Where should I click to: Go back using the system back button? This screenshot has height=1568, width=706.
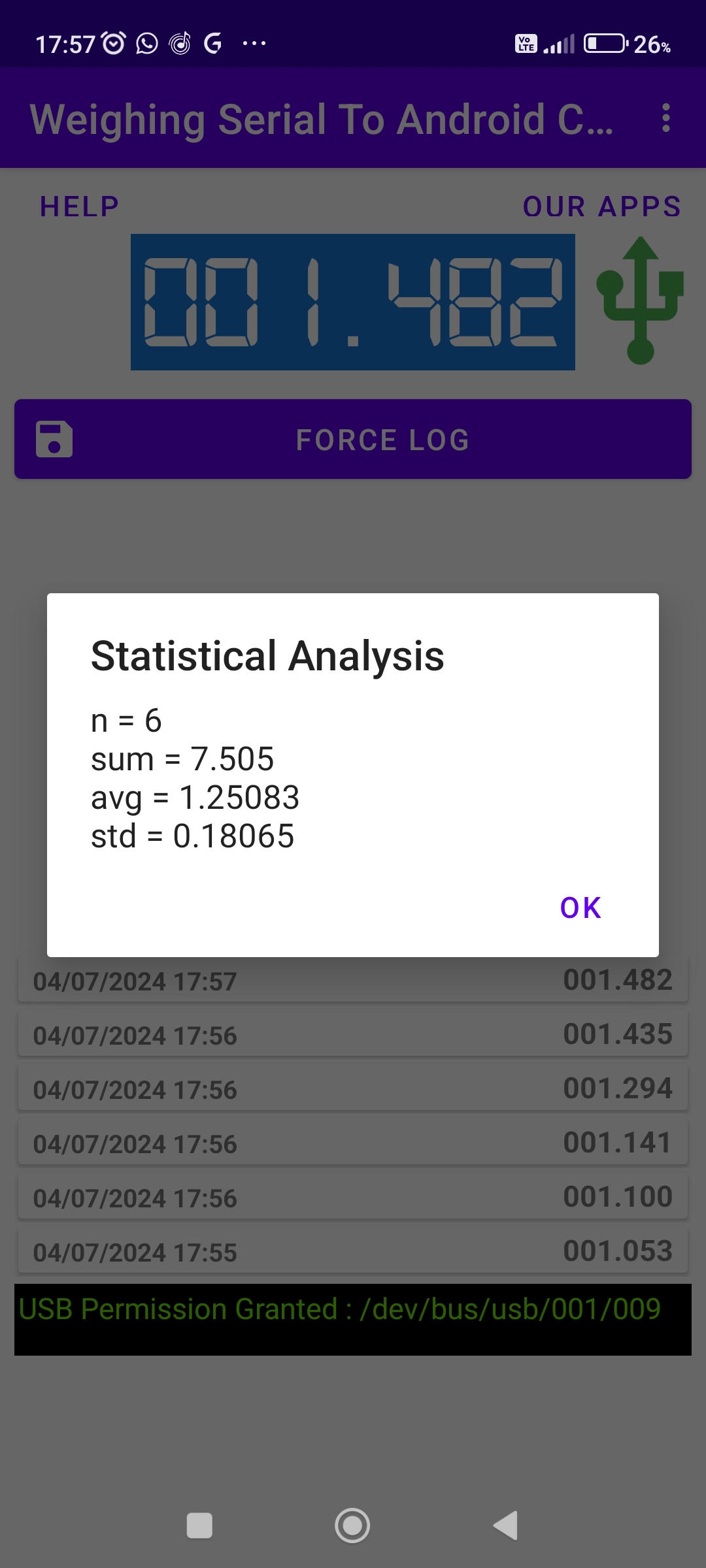pyautogui.click(x=506, y=1526)
